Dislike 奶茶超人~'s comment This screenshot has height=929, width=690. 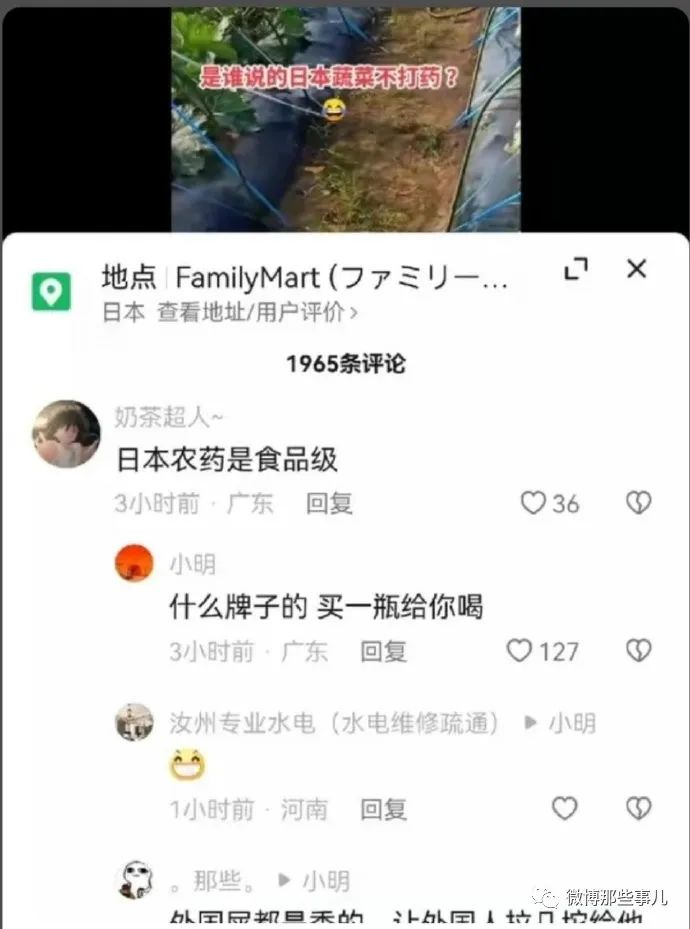pos(638,503)
